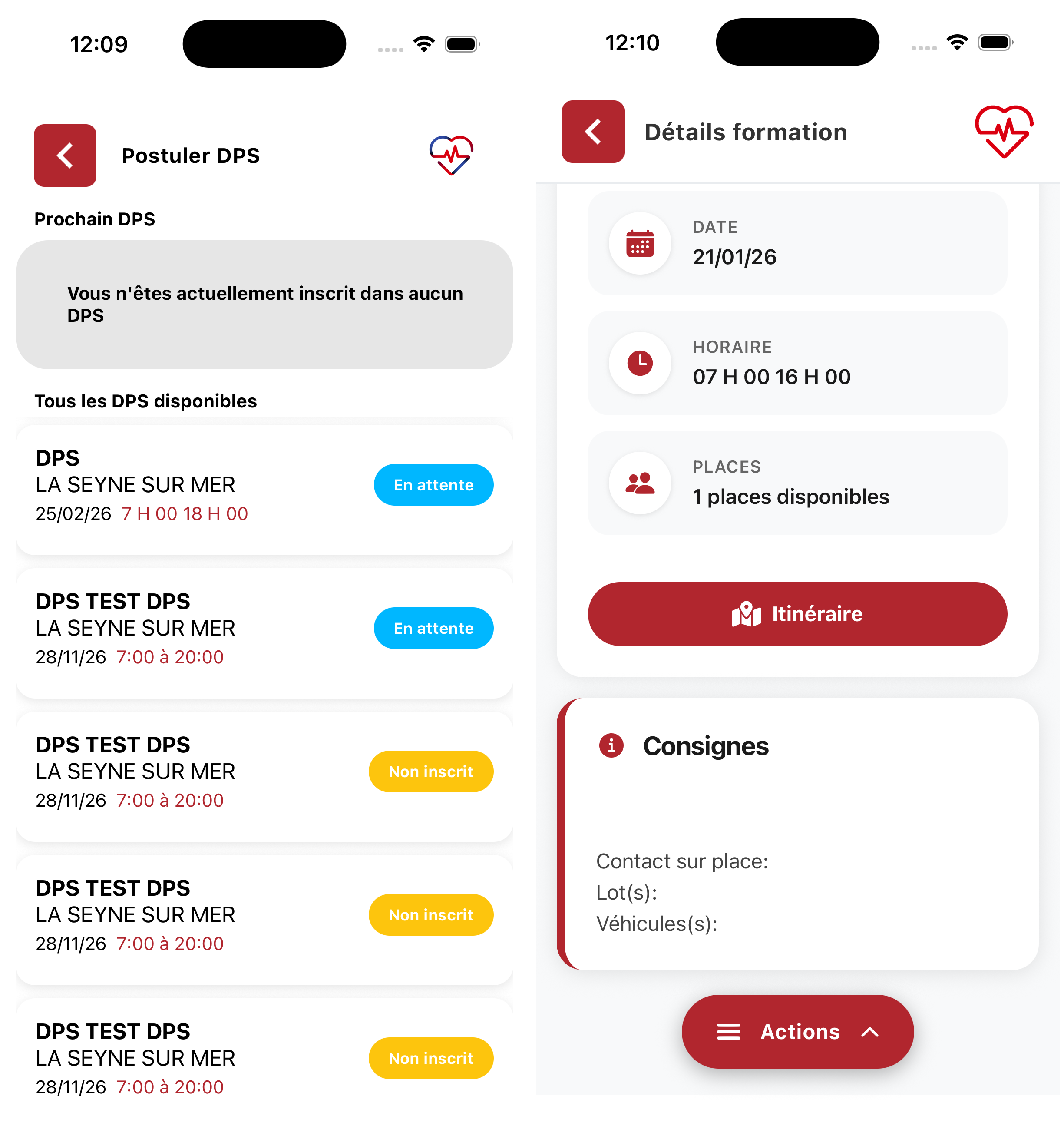1064x1139 pixels.
Task: Expand the Actions menu button
Action: (796, 1031)
